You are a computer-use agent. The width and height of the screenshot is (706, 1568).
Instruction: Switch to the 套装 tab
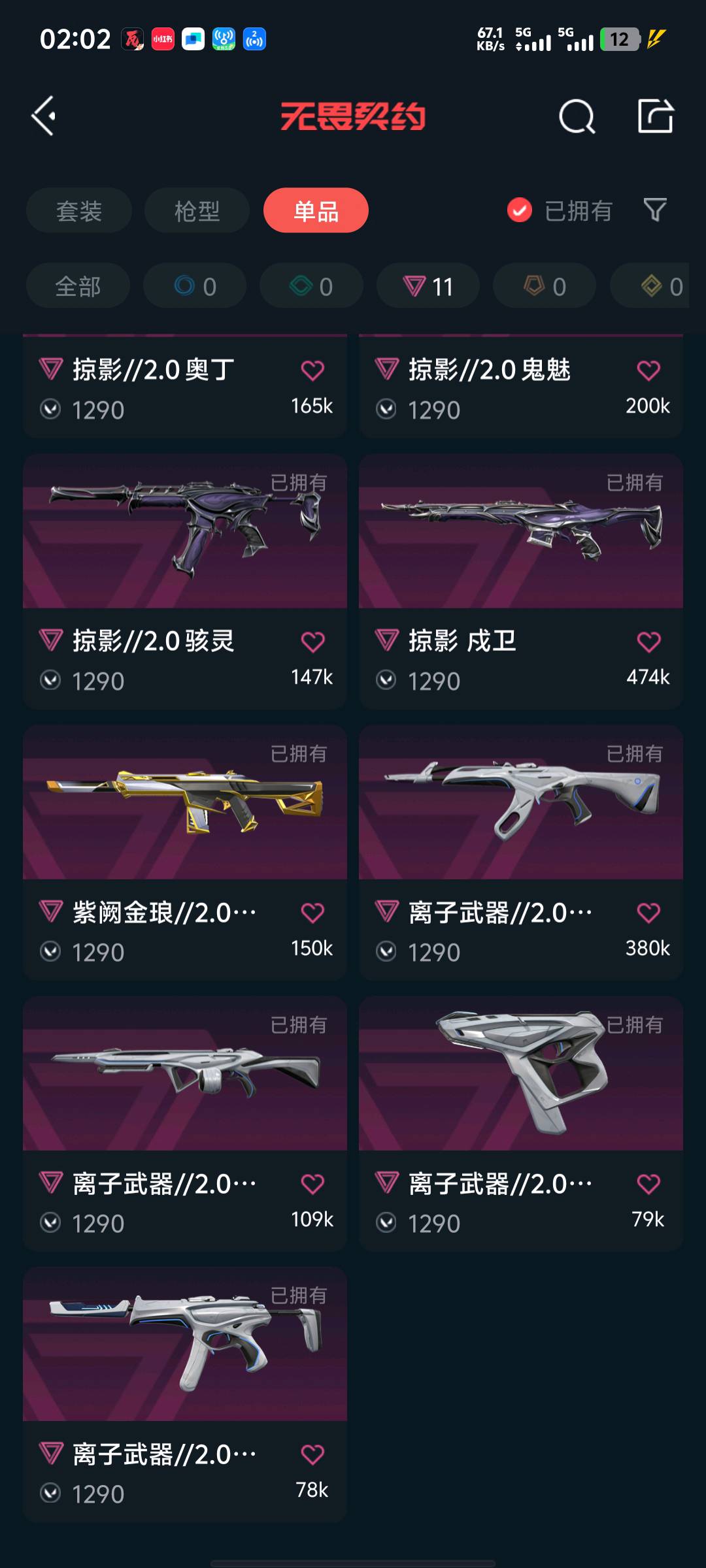(x=79, y=210)
